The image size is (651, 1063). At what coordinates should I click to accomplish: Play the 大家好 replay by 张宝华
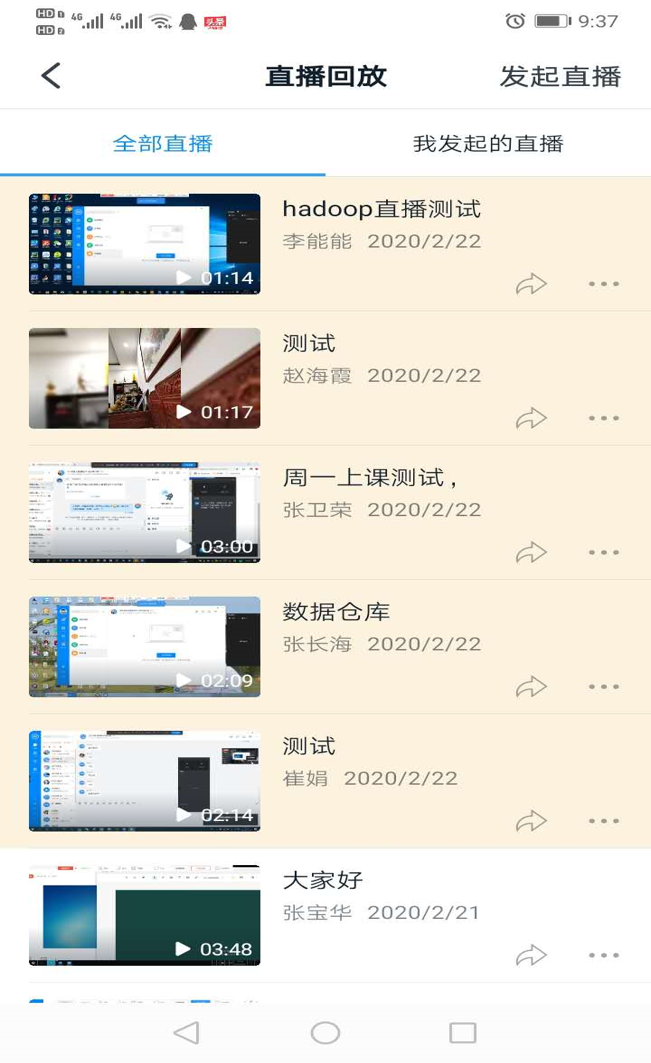click(144, 915)
